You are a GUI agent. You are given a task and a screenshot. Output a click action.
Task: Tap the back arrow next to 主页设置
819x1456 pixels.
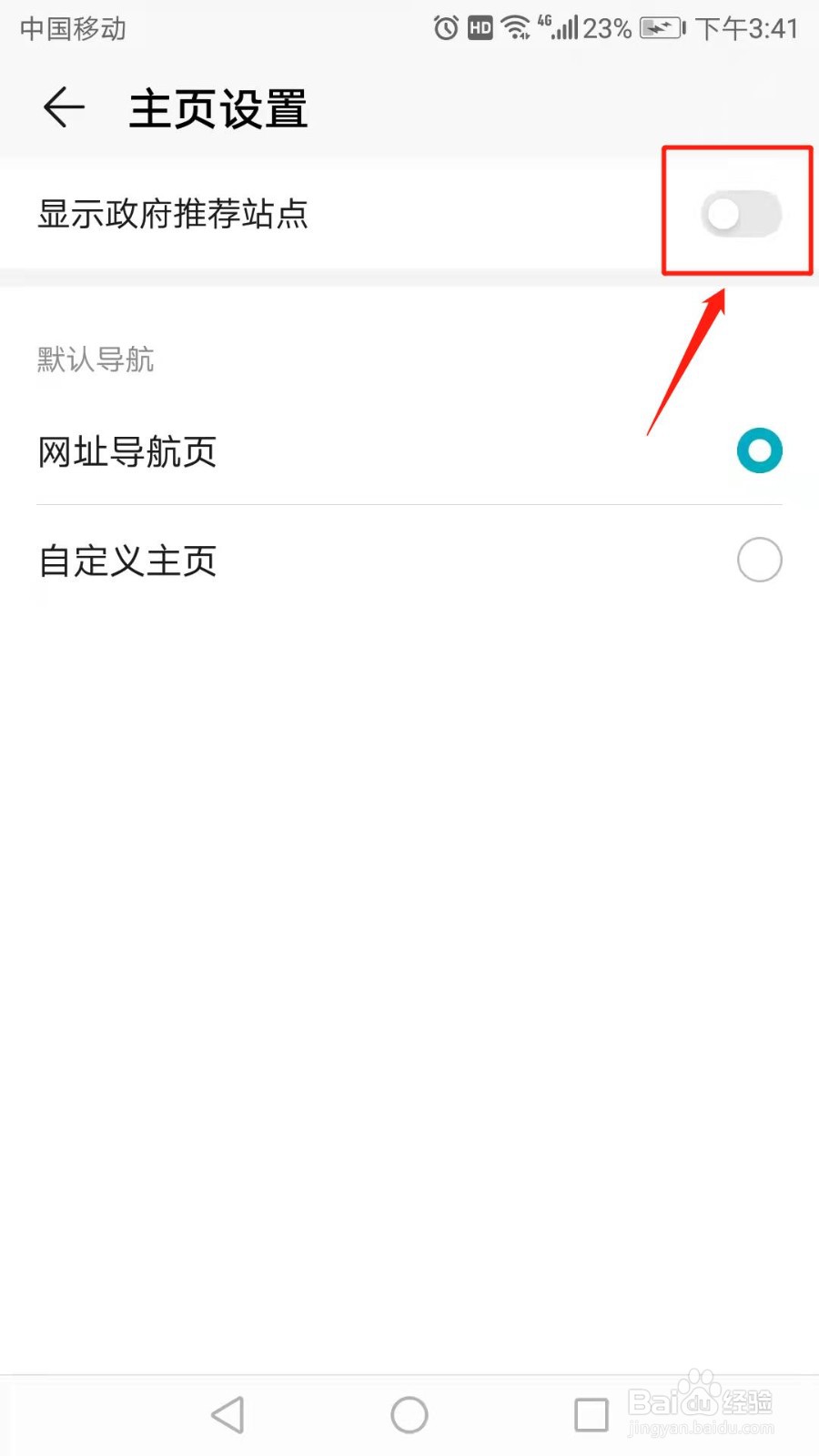click(x=62, y=106)
